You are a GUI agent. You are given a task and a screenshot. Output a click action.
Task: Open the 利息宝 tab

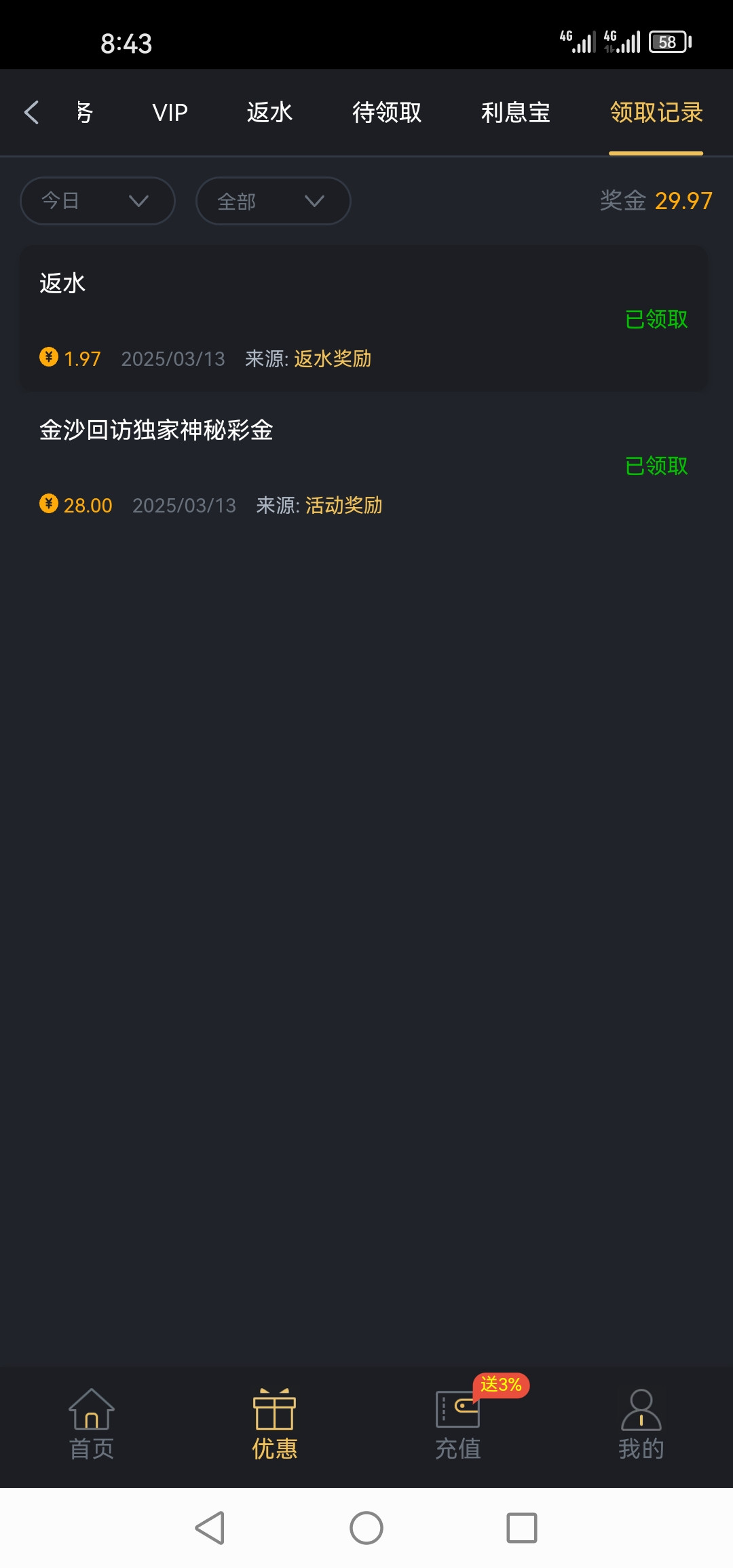click(x=516, y=113)
